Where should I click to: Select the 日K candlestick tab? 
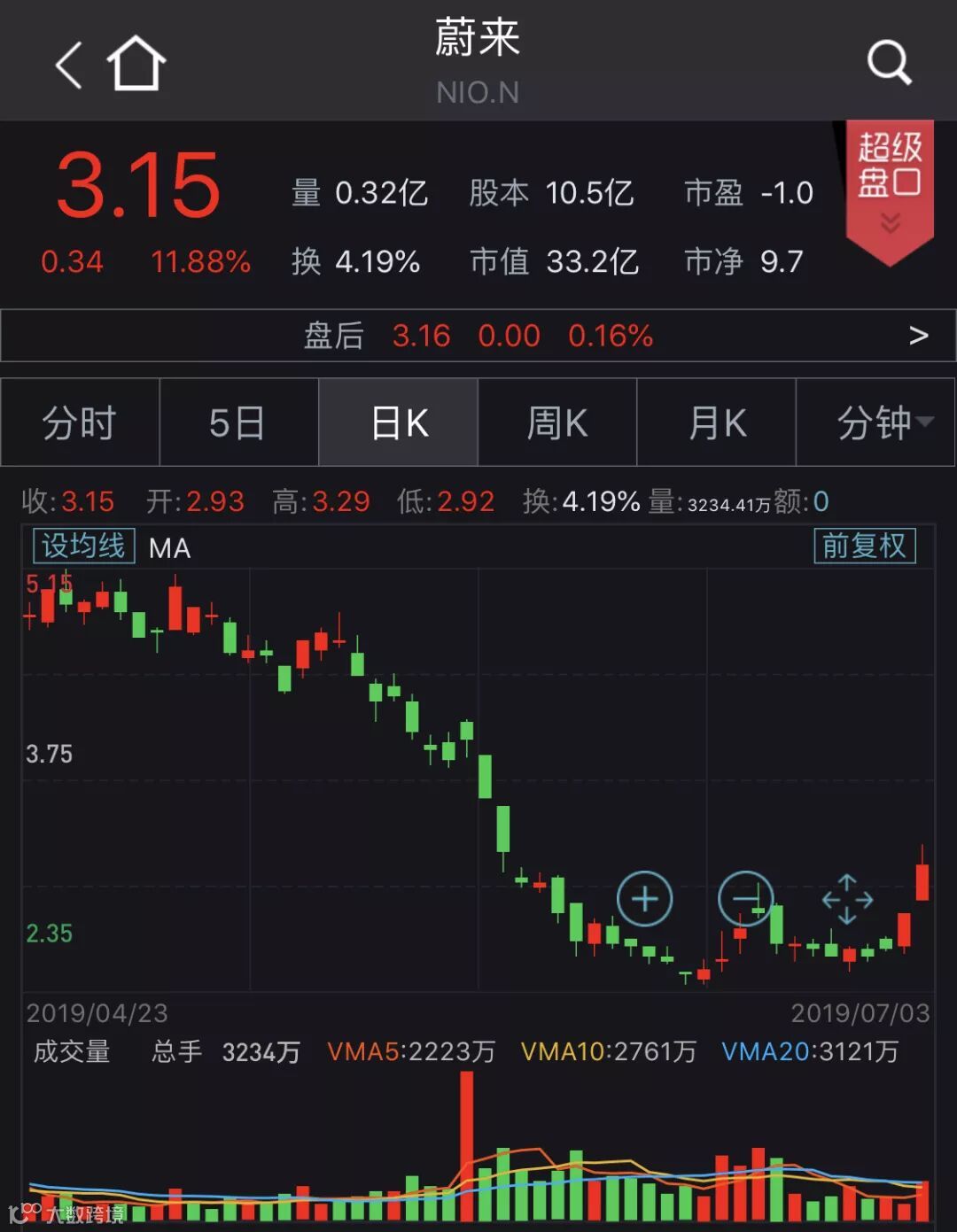(x=399, y=422)
